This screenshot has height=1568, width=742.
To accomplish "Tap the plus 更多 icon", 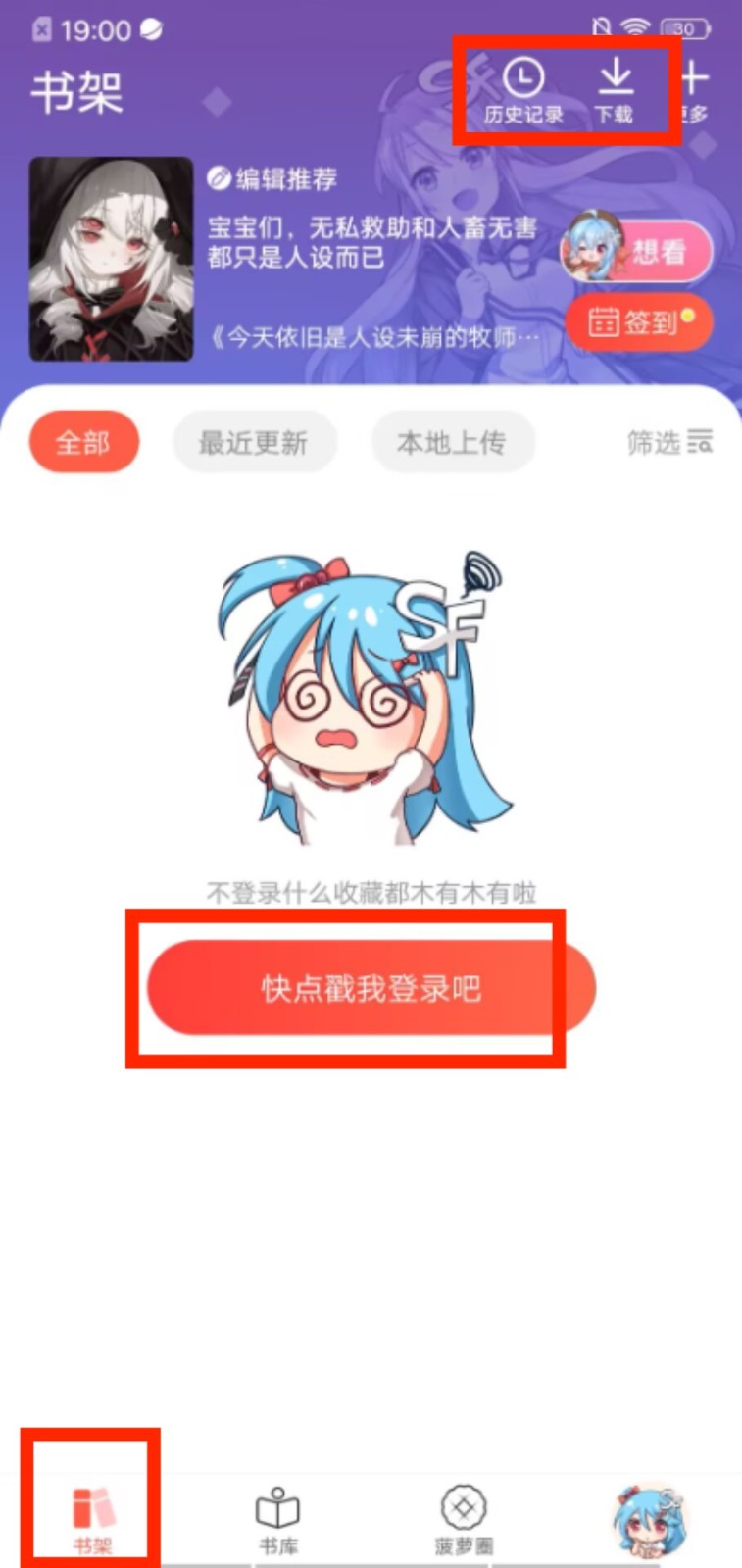I will click(694, 90).
